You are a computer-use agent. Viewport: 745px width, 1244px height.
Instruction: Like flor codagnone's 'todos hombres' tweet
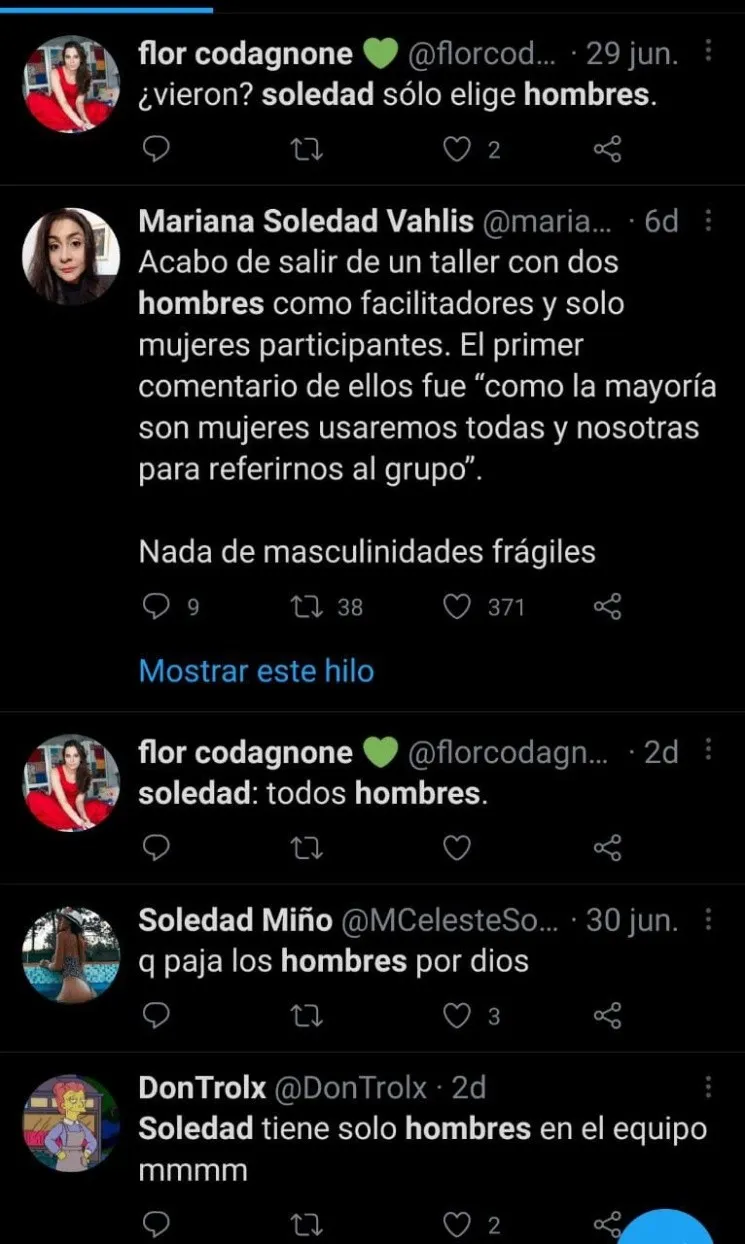(x=457, y=848)
